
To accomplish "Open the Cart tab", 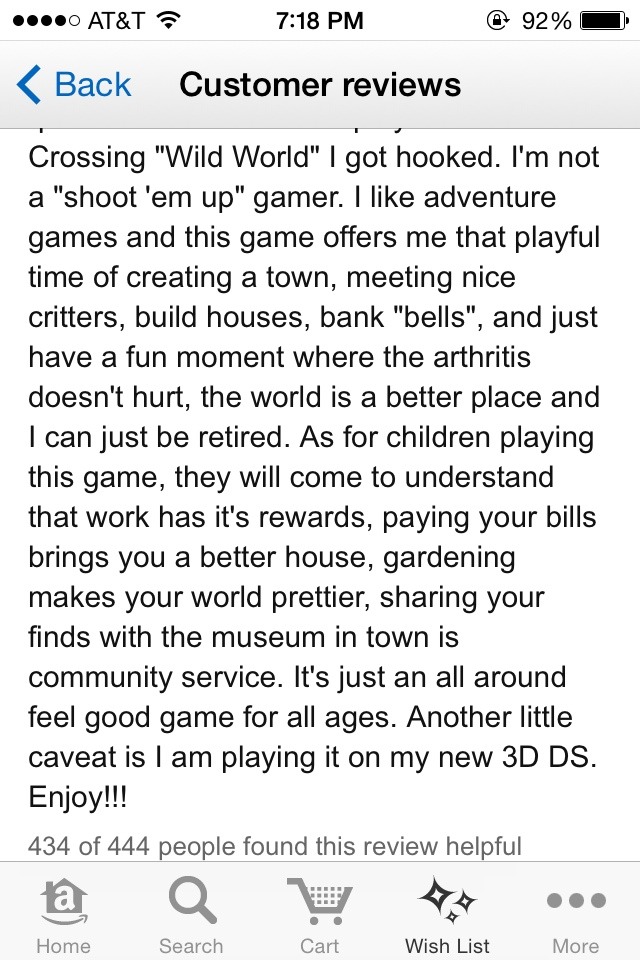I will pos(320,915).
